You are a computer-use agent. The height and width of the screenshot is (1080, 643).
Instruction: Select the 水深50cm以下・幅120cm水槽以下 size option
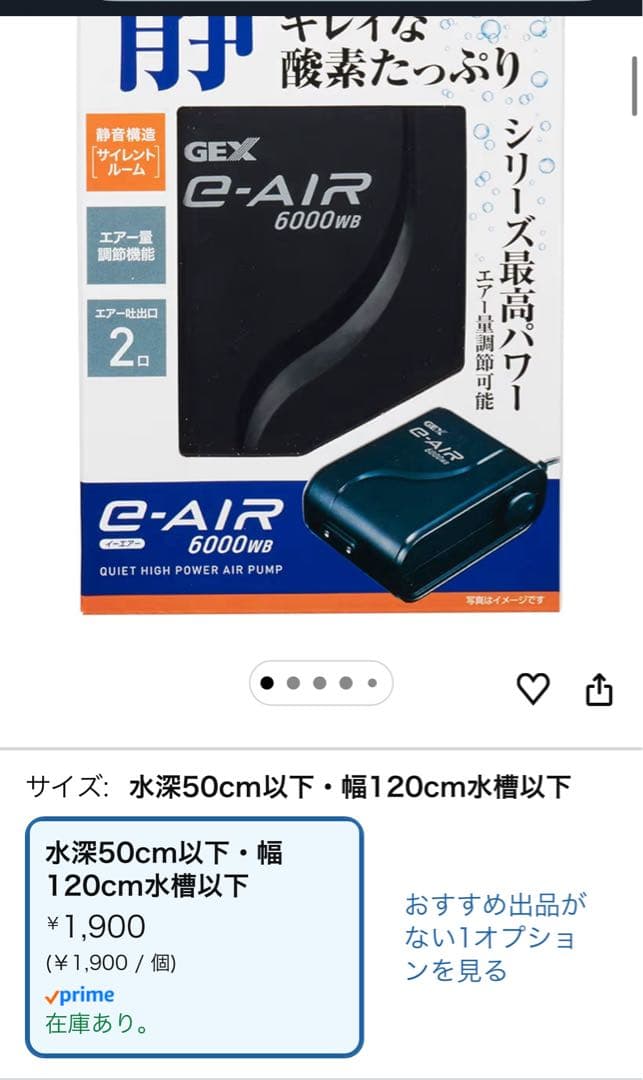click(x=194, y=936)
